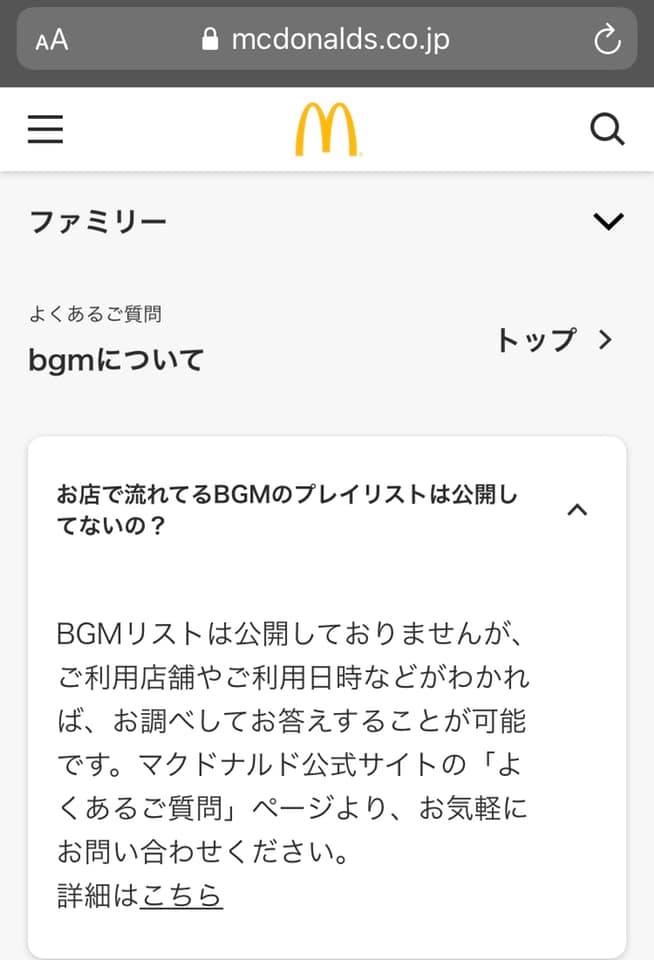Screen dimensions: 654x960
Task: Tap the mcdonalds.co.jp address bar
Action: tap(327, 40)
